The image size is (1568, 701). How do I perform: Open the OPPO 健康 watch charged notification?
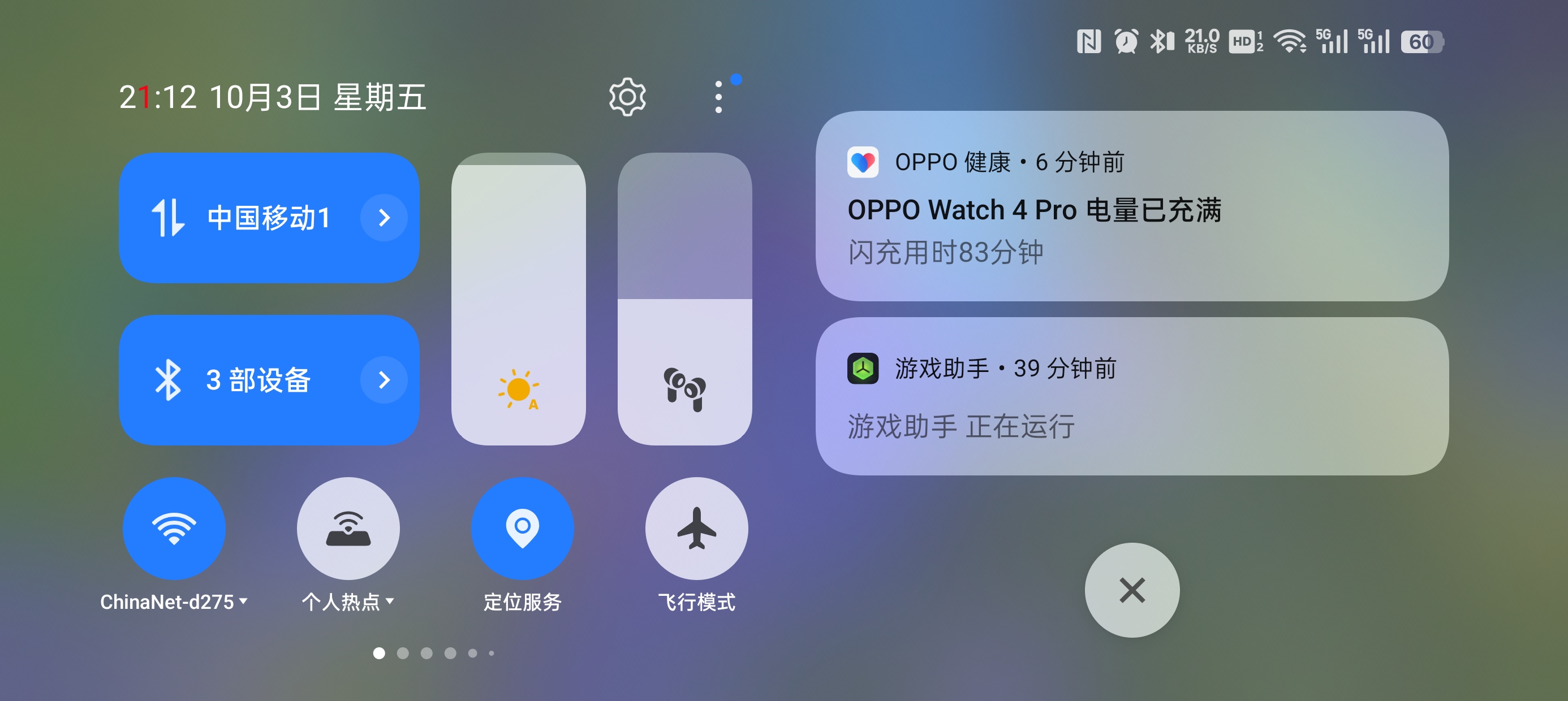pos(1131,206)
